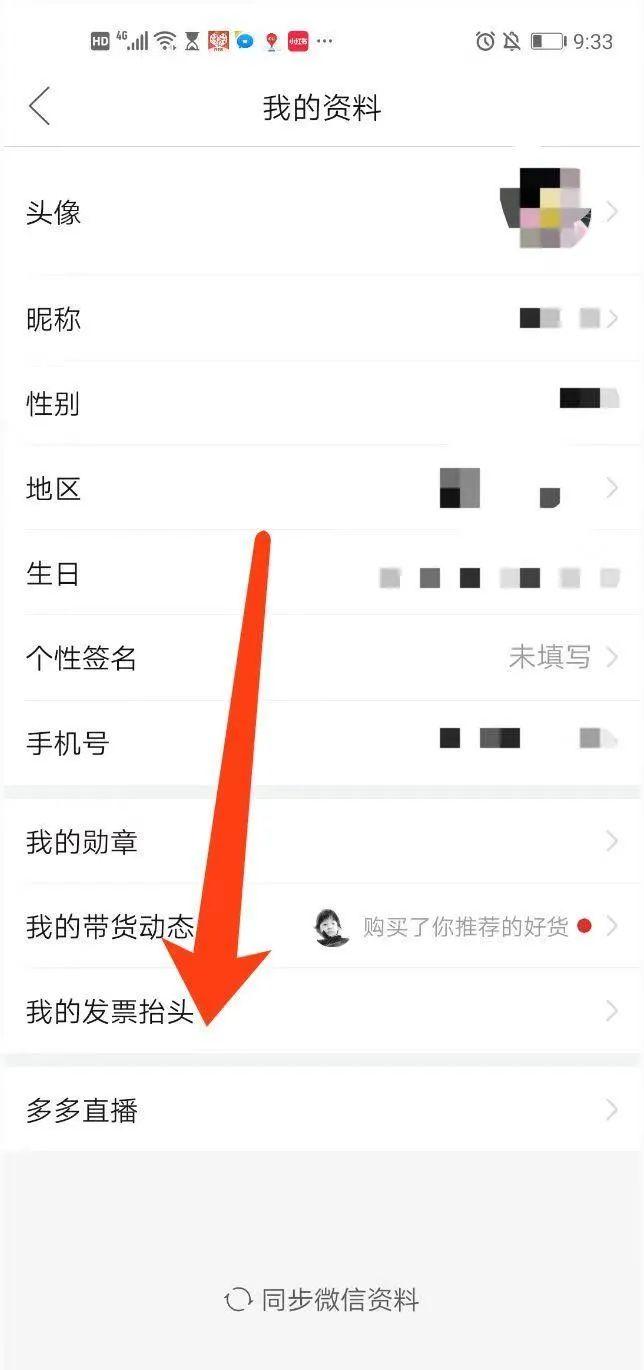Image resolution: width=644 pixels, height=1370 pixels.
Task: Go back from 我的资料 page
Action: coord(40,106)
